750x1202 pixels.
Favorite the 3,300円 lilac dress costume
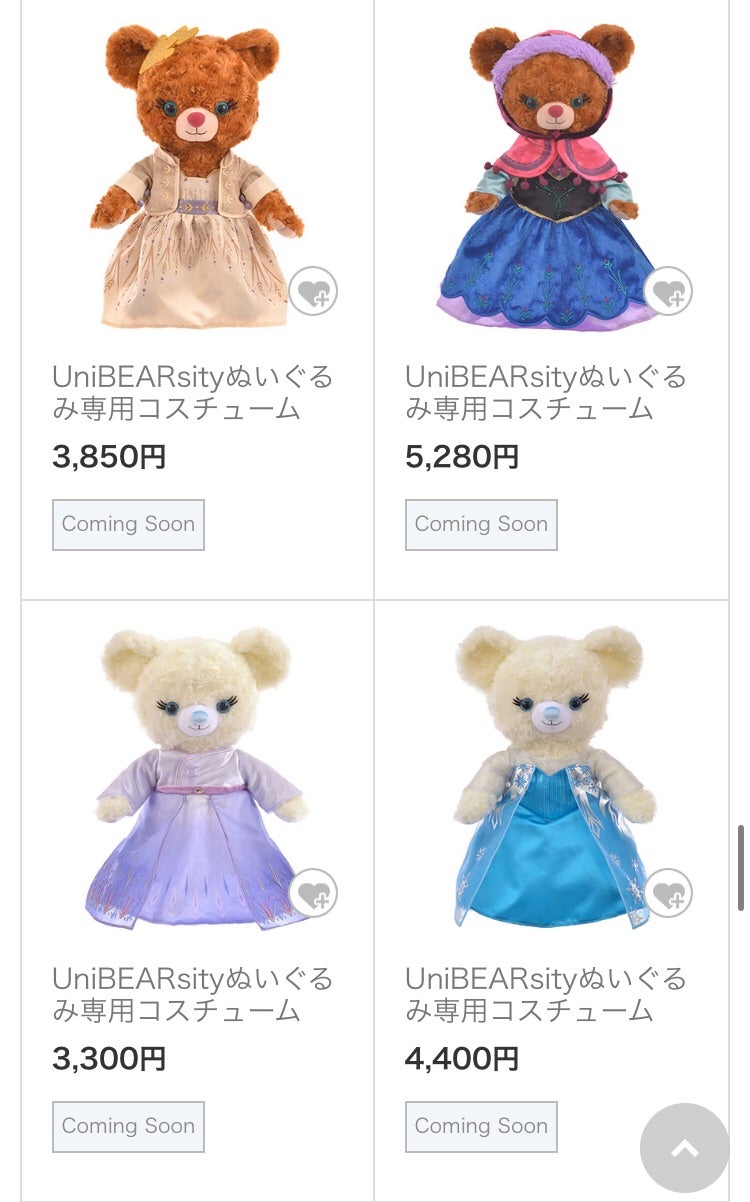coord(313,893)
